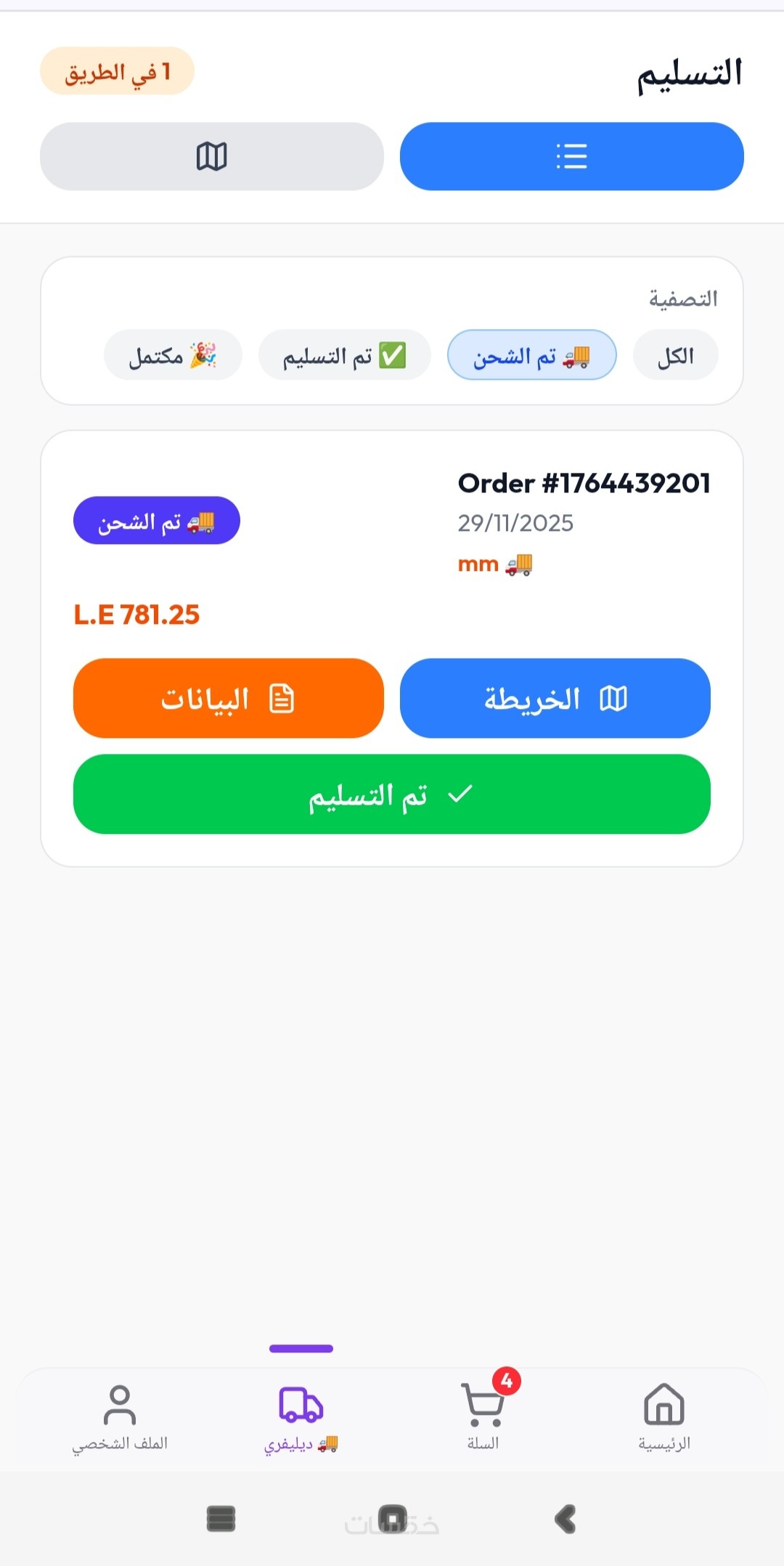784x1566 pixels.
Task: Mark order as تم التسليم delivered
Action: (x=391, y=795)
